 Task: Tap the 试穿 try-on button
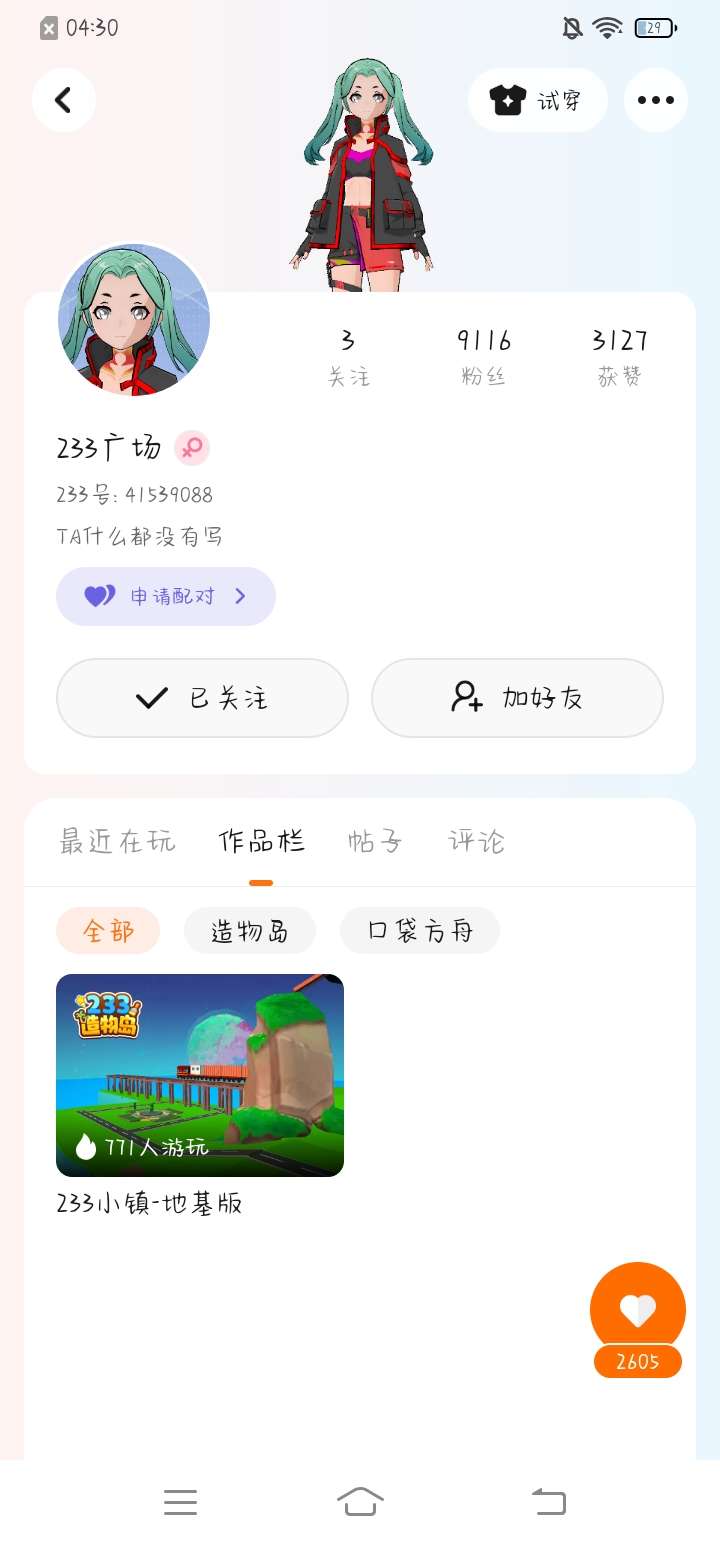538,100
